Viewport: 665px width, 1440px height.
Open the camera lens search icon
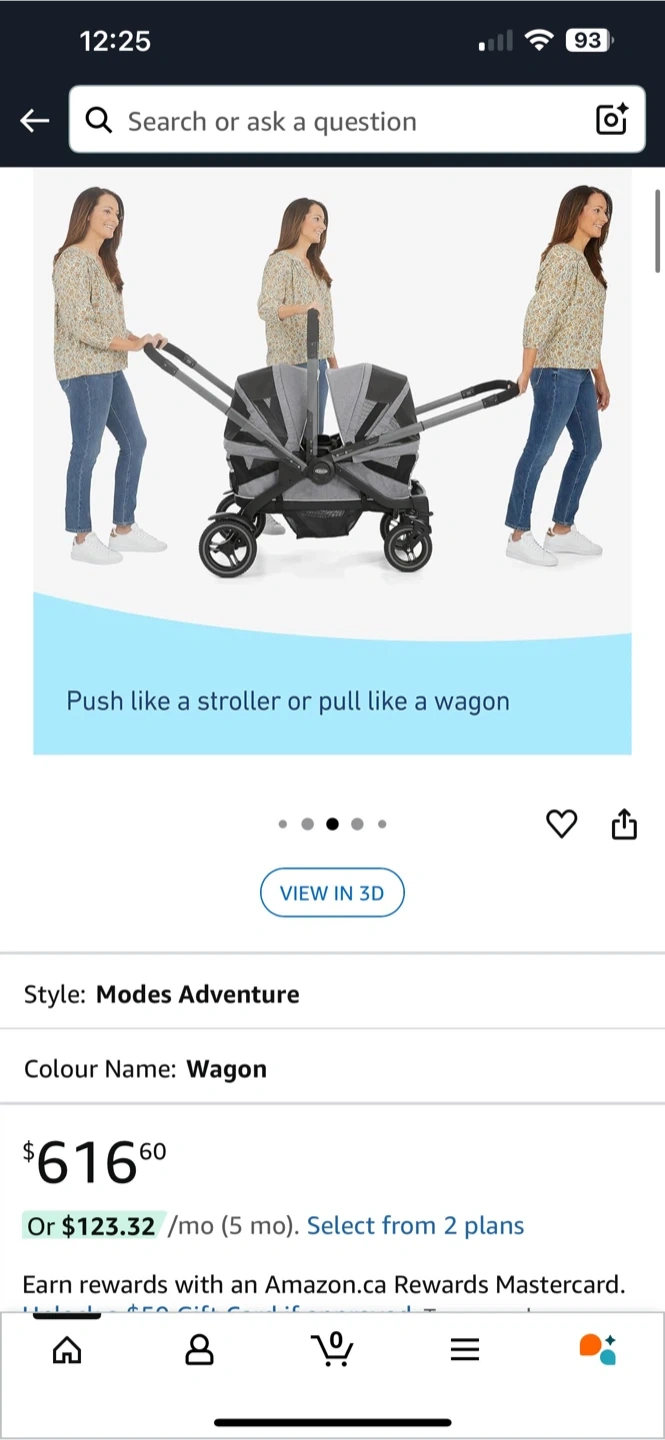point(611,120)
